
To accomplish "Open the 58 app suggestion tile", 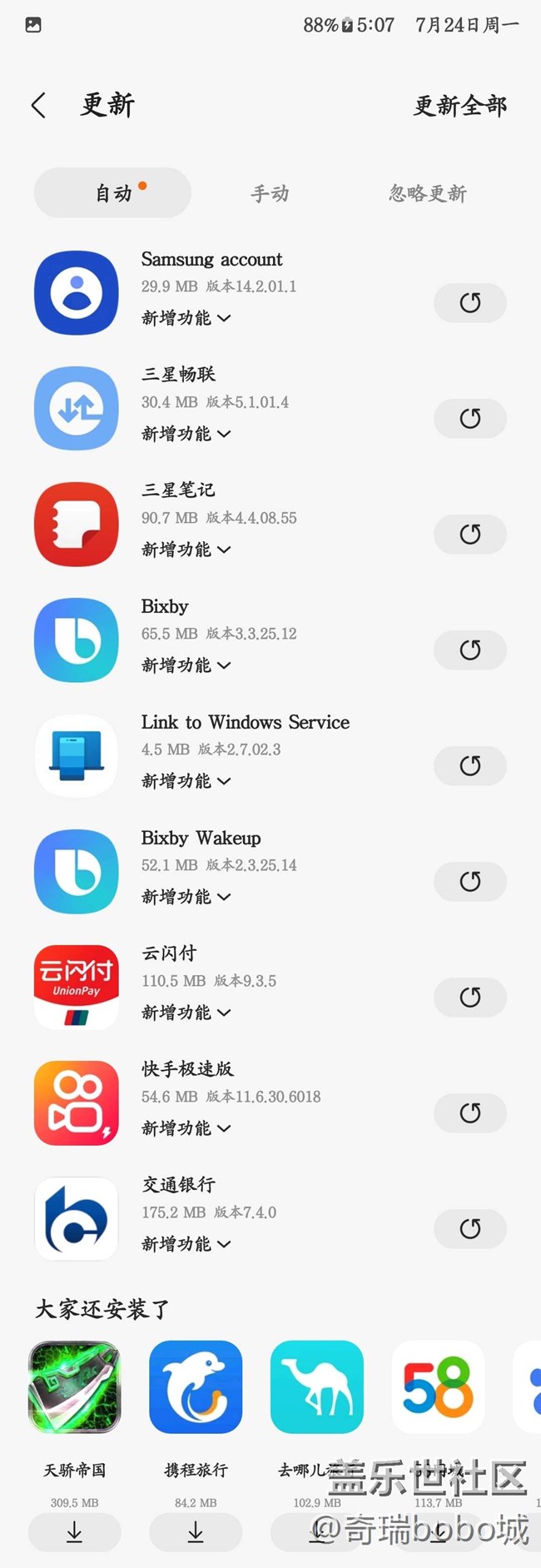I will [x=438, y=1387].
